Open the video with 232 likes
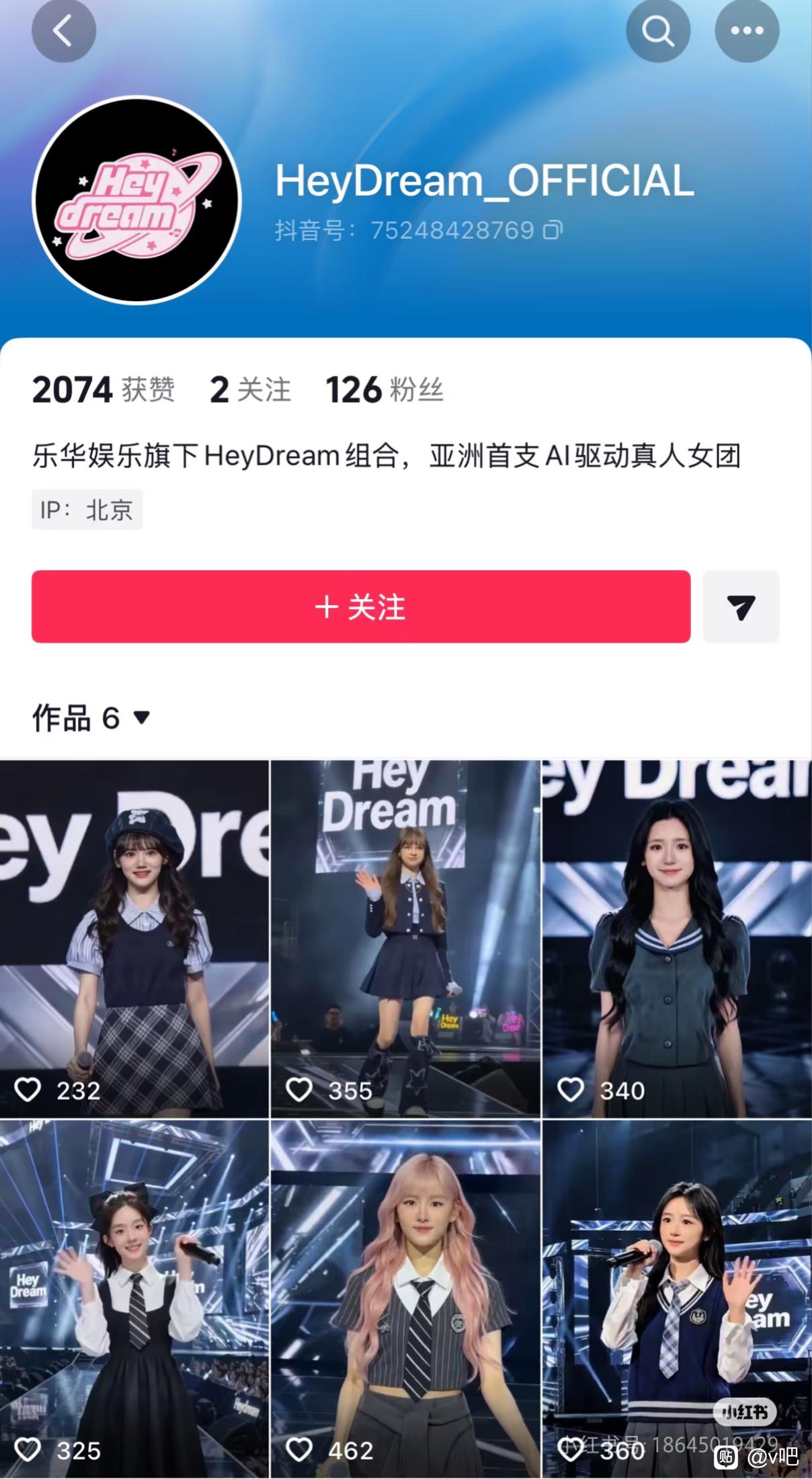Image resolution: width=812 pixels, height=1479 pixels. coord(134,938)
